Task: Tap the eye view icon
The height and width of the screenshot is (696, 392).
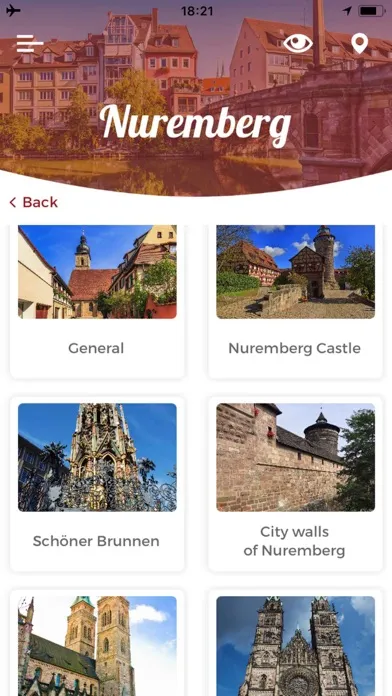Action: tap(298, 44)
